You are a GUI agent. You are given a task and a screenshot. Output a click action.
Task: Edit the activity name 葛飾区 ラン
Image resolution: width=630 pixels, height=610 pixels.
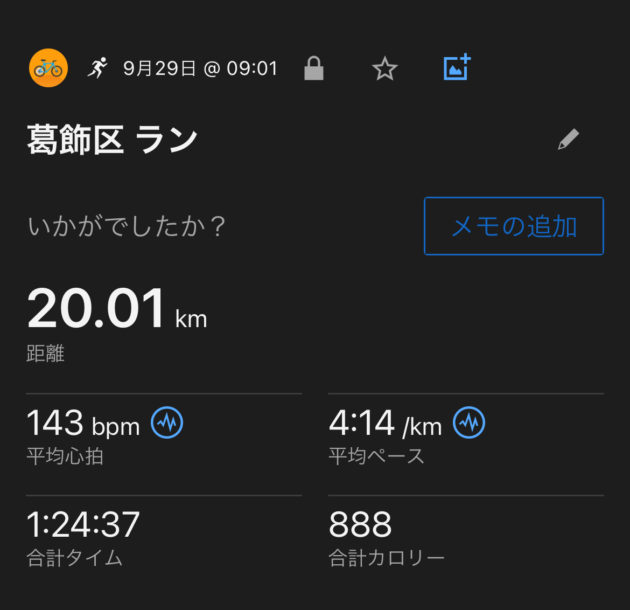coord(568,140)
